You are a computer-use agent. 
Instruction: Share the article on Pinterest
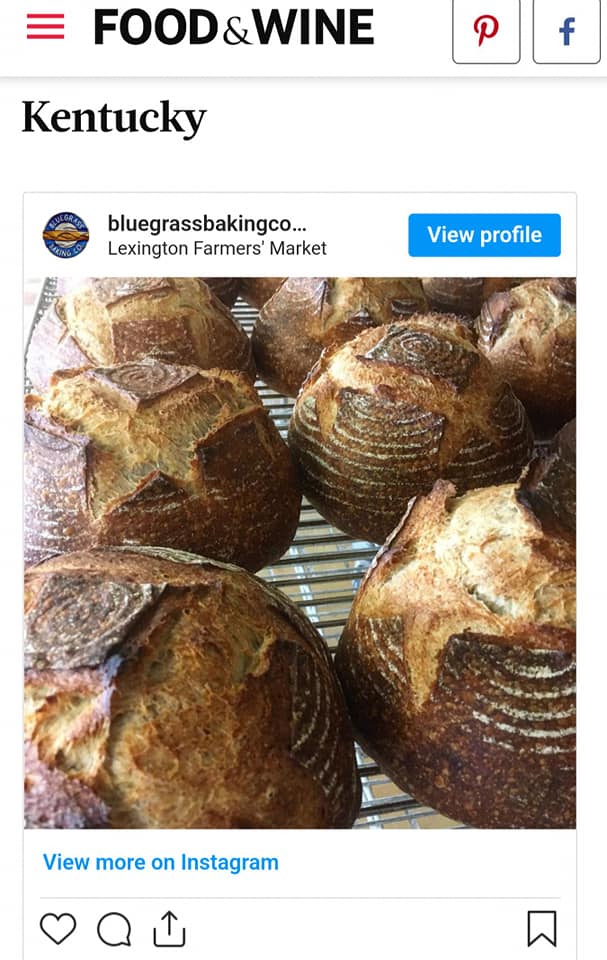tap(486, 31)
